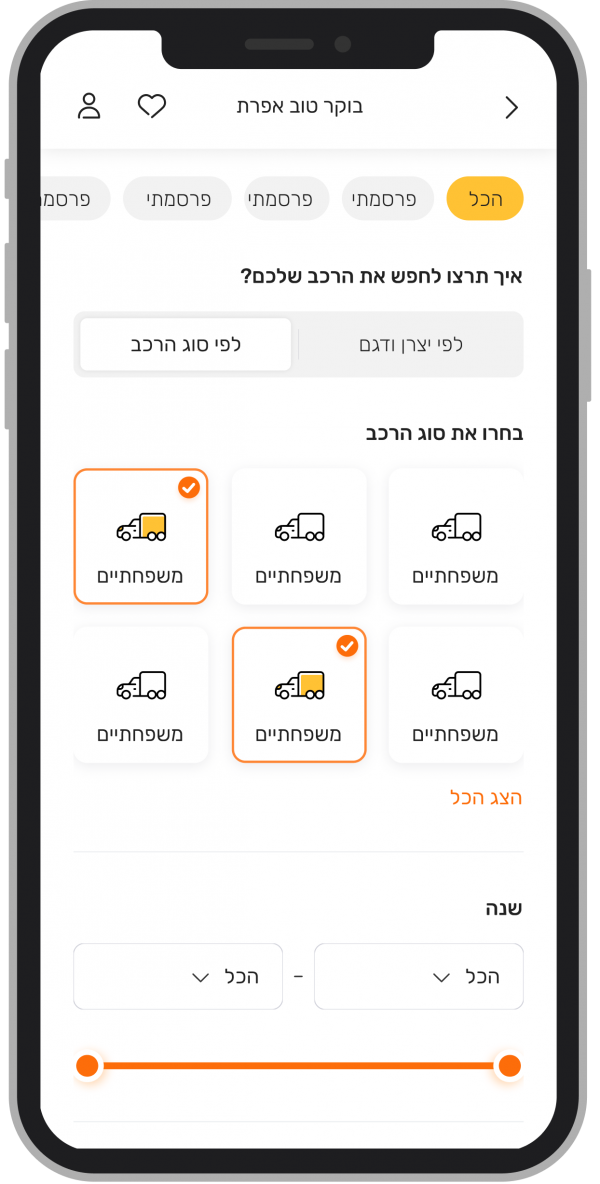The width and height of the screenshot is (600, 1184).
Task: Select the הכל filter chip
Action: point(485,199)
